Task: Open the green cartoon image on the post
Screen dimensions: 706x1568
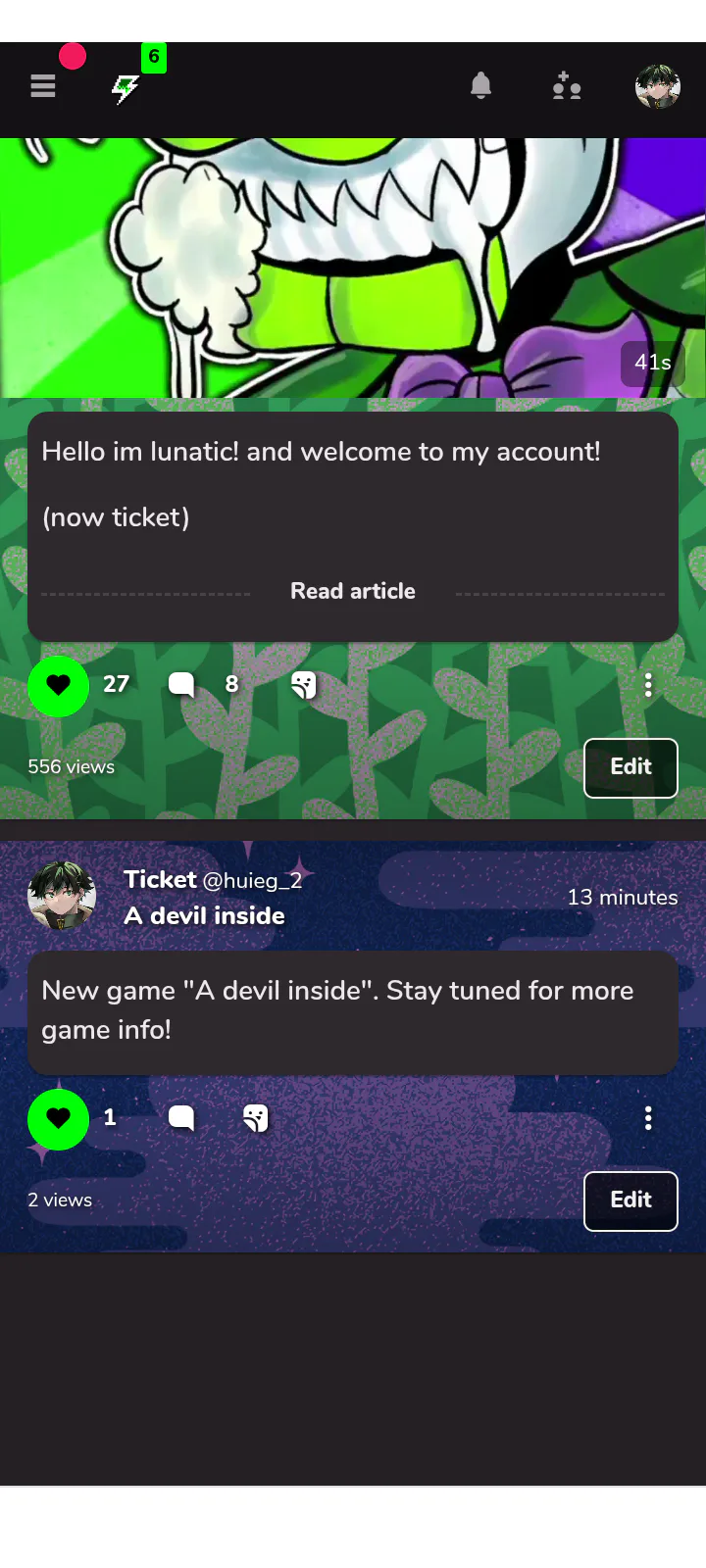Action: [353, 268]
